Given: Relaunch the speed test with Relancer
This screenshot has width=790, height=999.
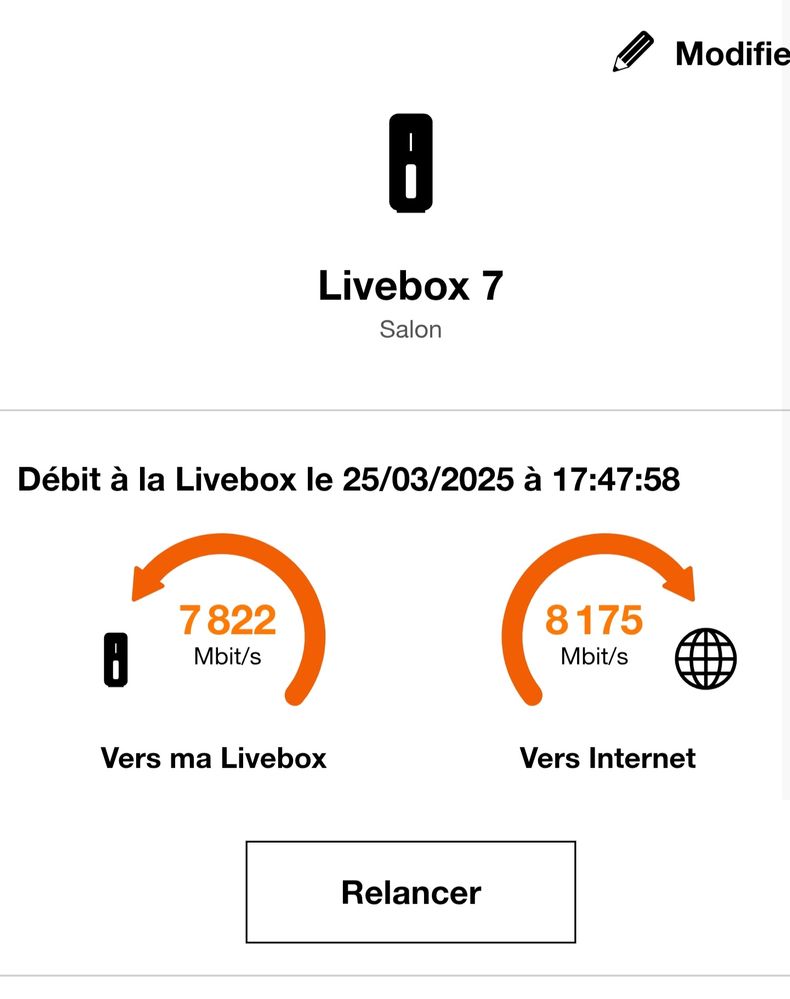Looking at the screenshot, I should 411,892.
